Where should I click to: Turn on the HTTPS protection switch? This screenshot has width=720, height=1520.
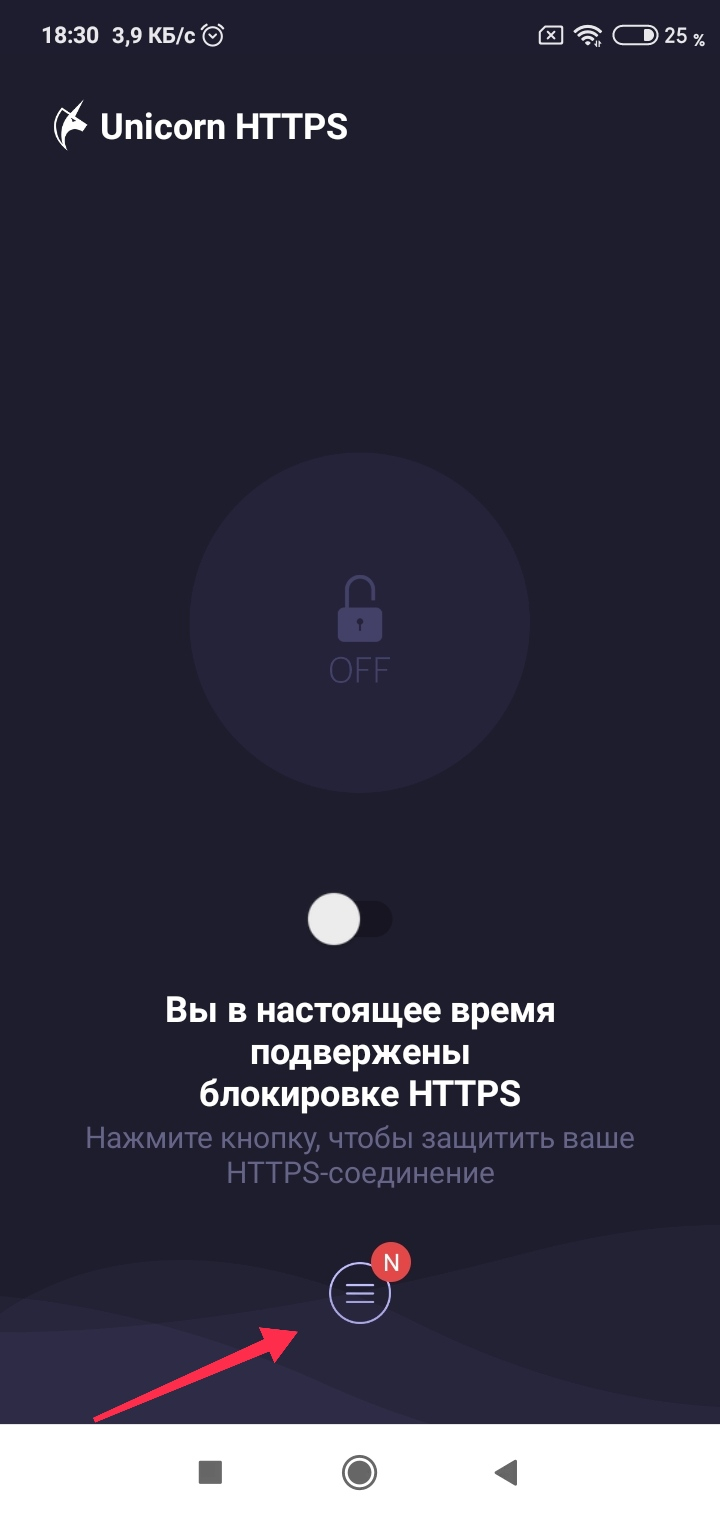click(349, 919)
